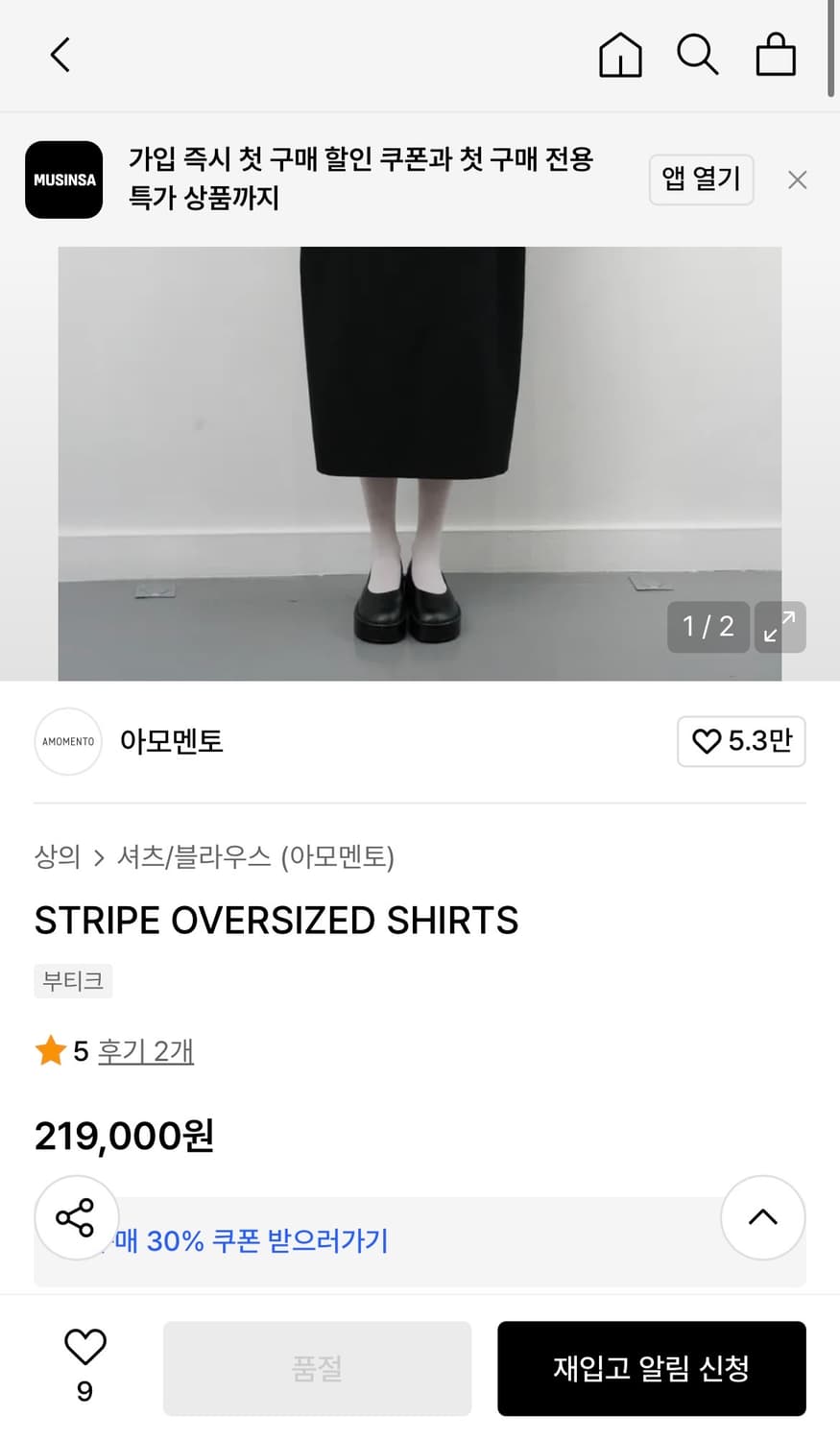Open search using the magnifier icon

(698, 55)
